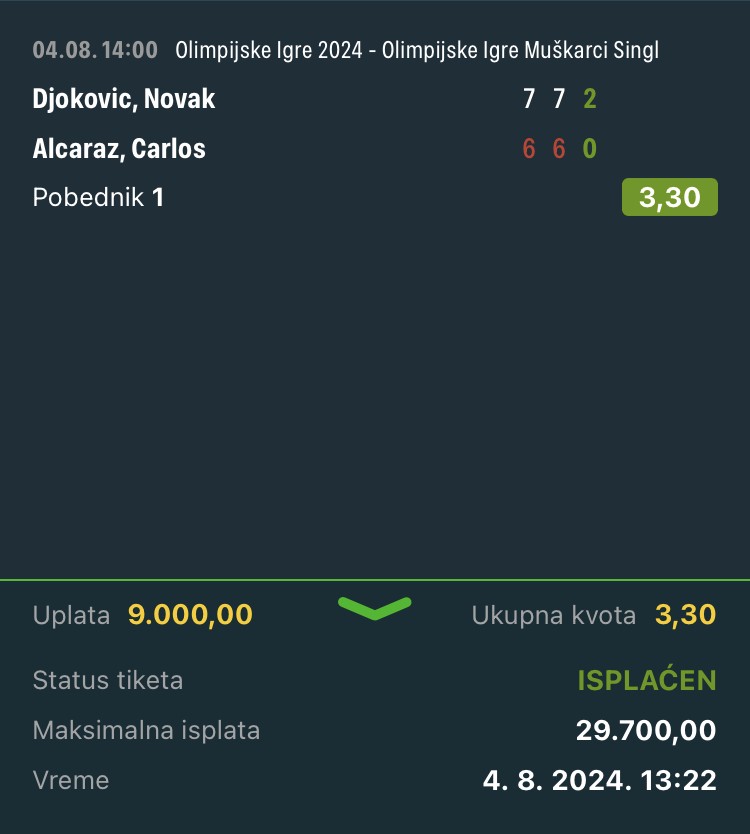Collapse ticket details with the green chevron

point(375,608)
